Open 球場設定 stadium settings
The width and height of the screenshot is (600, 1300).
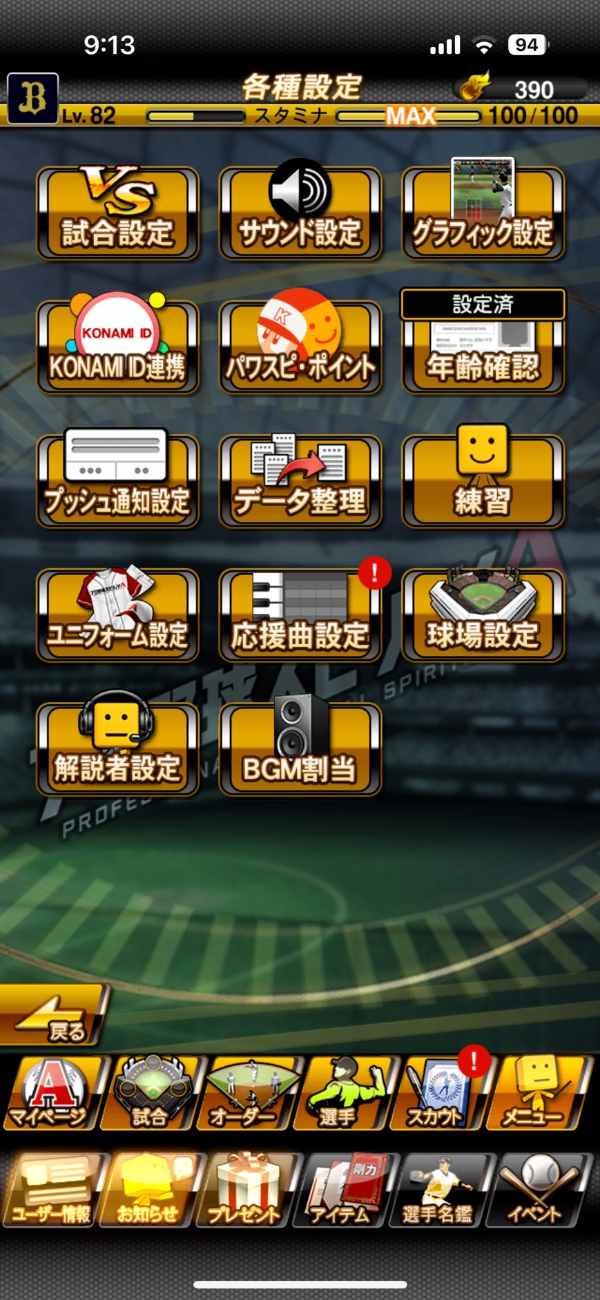483,614
